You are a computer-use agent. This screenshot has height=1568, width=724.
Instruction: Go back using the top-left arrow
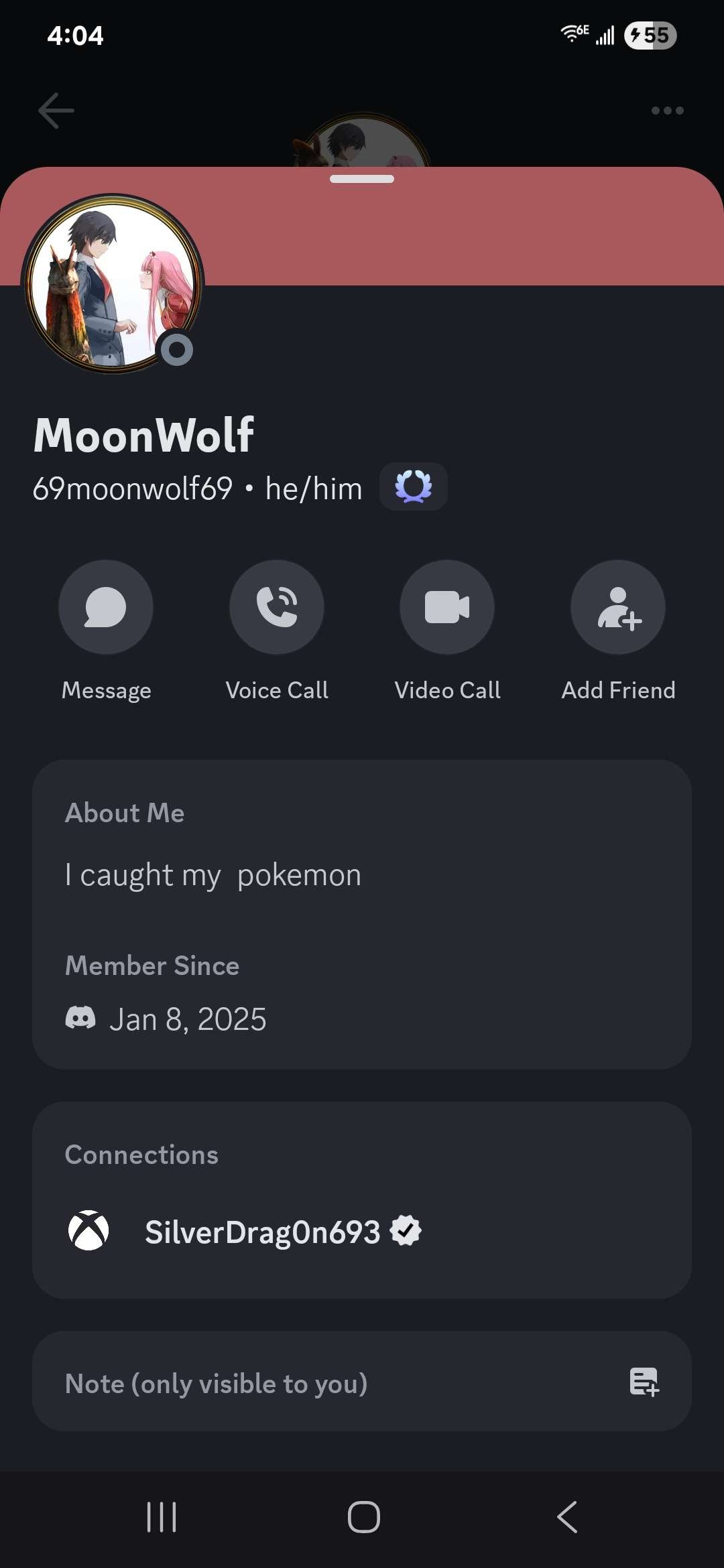56,111
